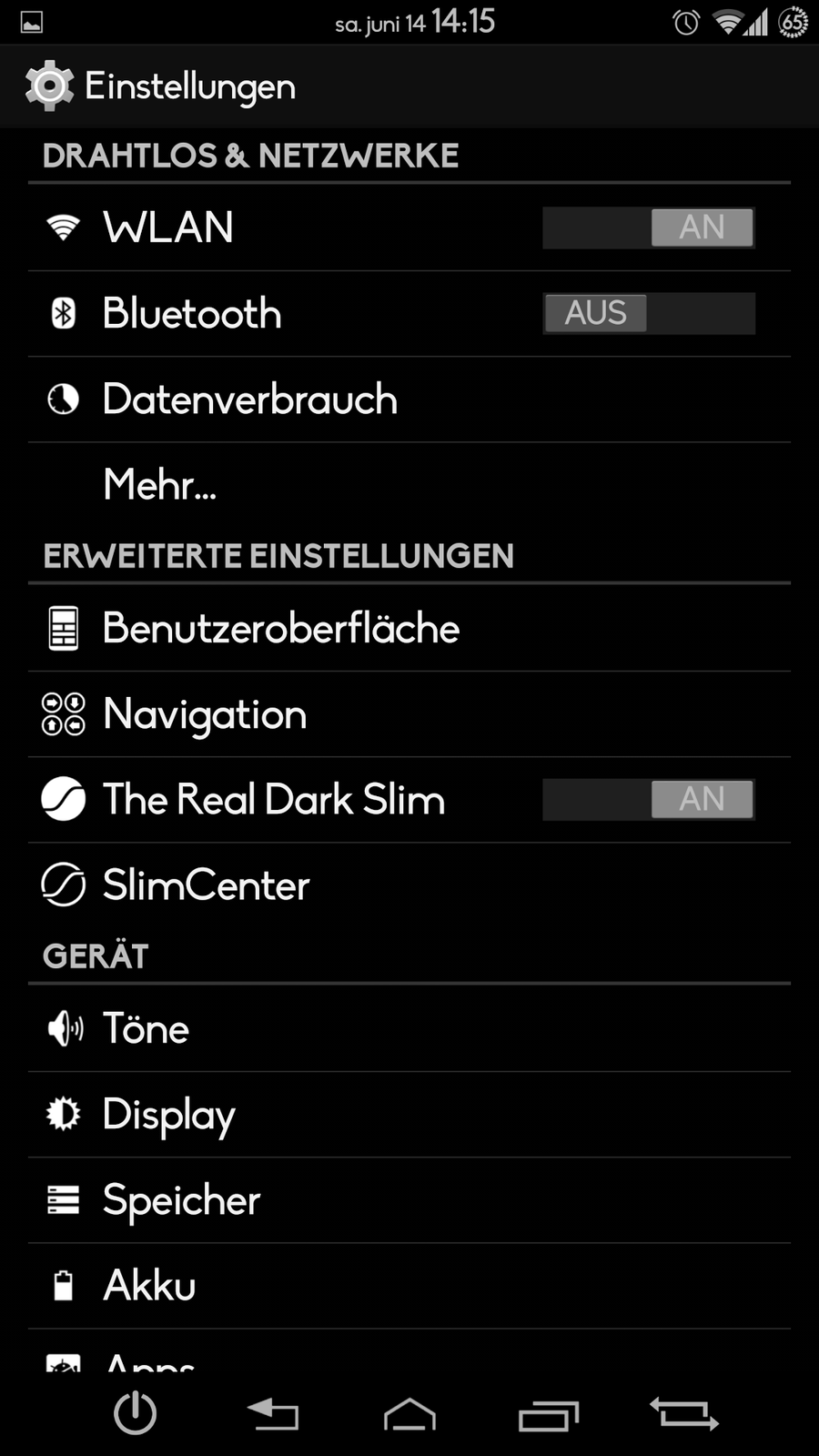Enable the Bluetooth switch

pyautogui.click(x=648, y=314)
